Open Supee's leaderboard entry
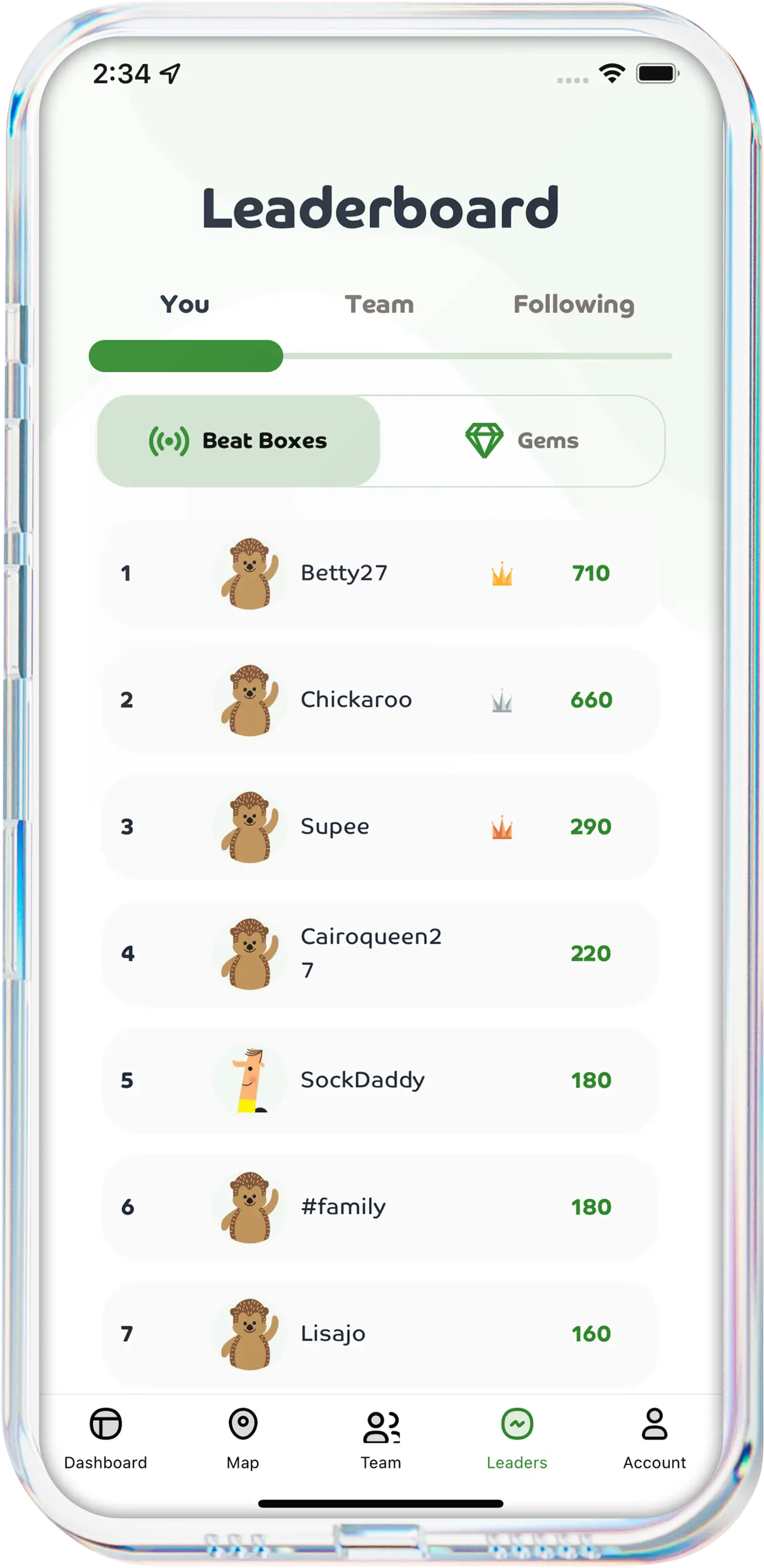This screenshot has height=1568, width=764. pyautogui.click(x=381, y=826)
